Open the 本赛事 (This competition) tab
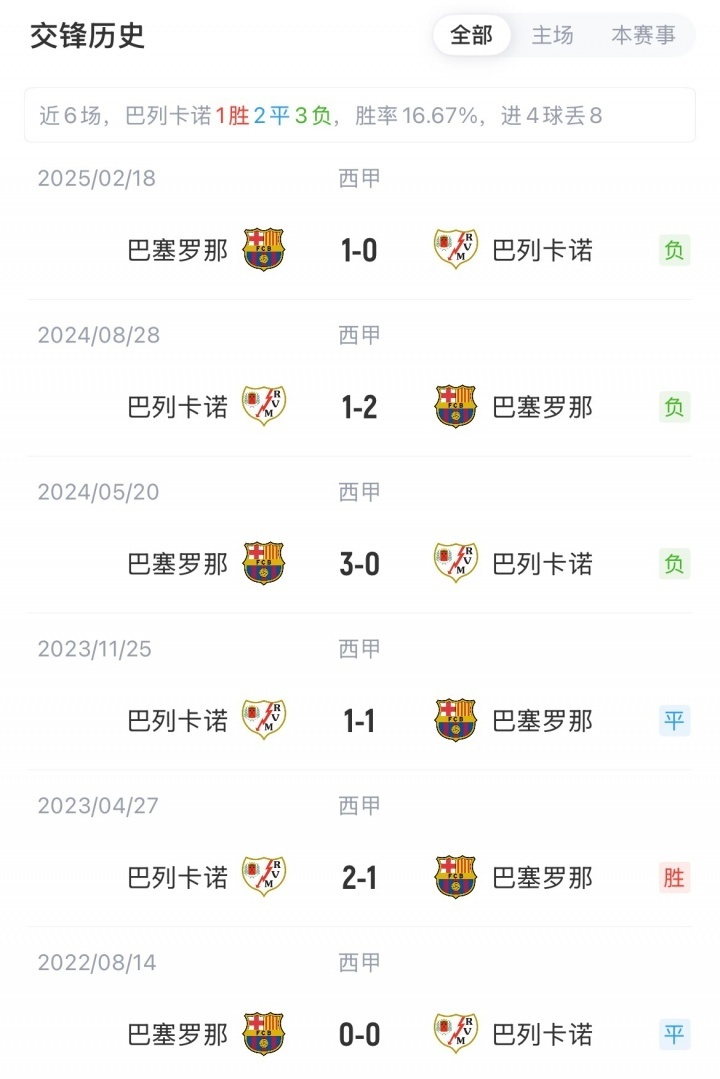Image resolution: width=720 pixels, height=1079 pixels. tap(644, 36)
